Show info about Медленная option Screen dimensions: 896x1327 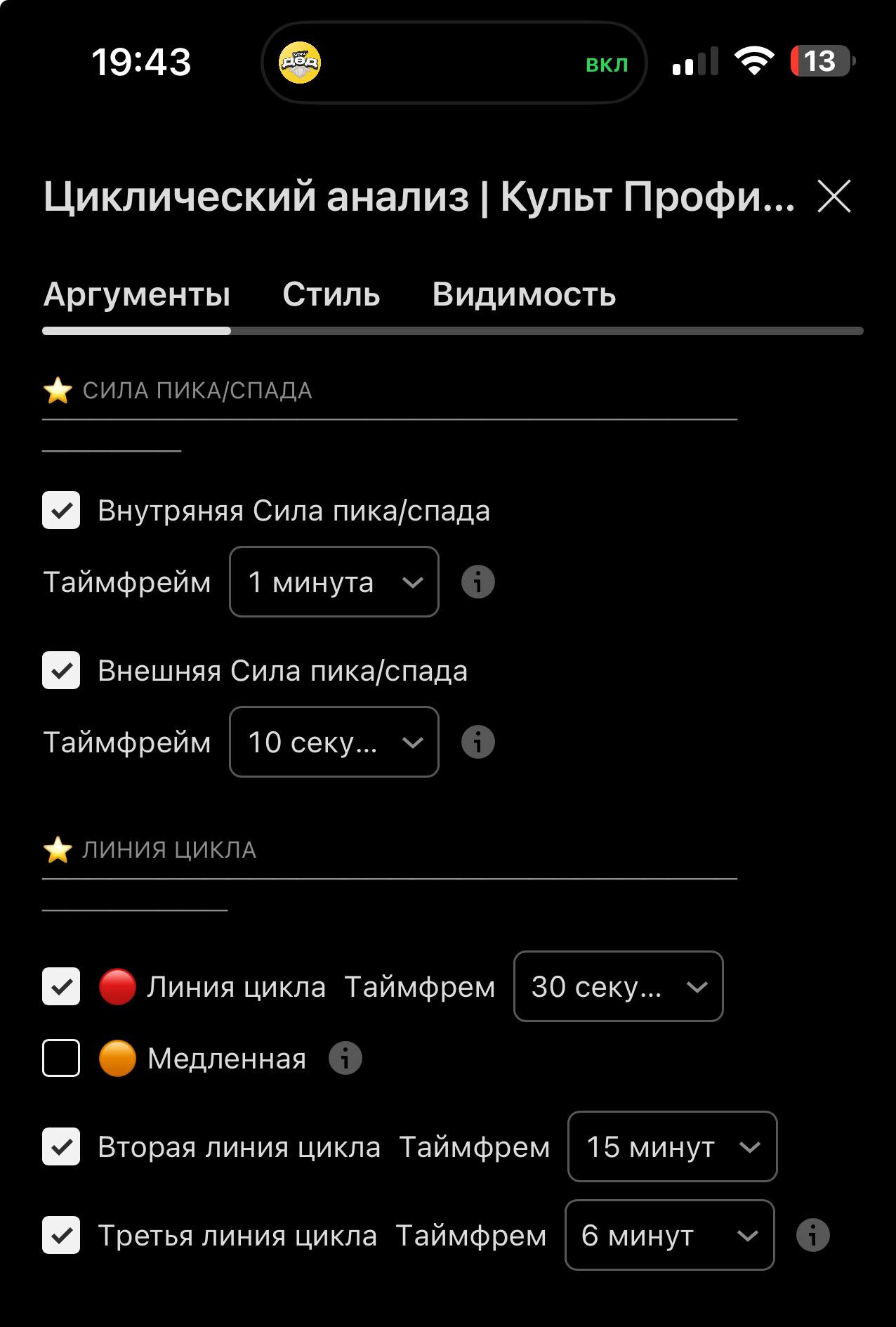point(345,1059)
